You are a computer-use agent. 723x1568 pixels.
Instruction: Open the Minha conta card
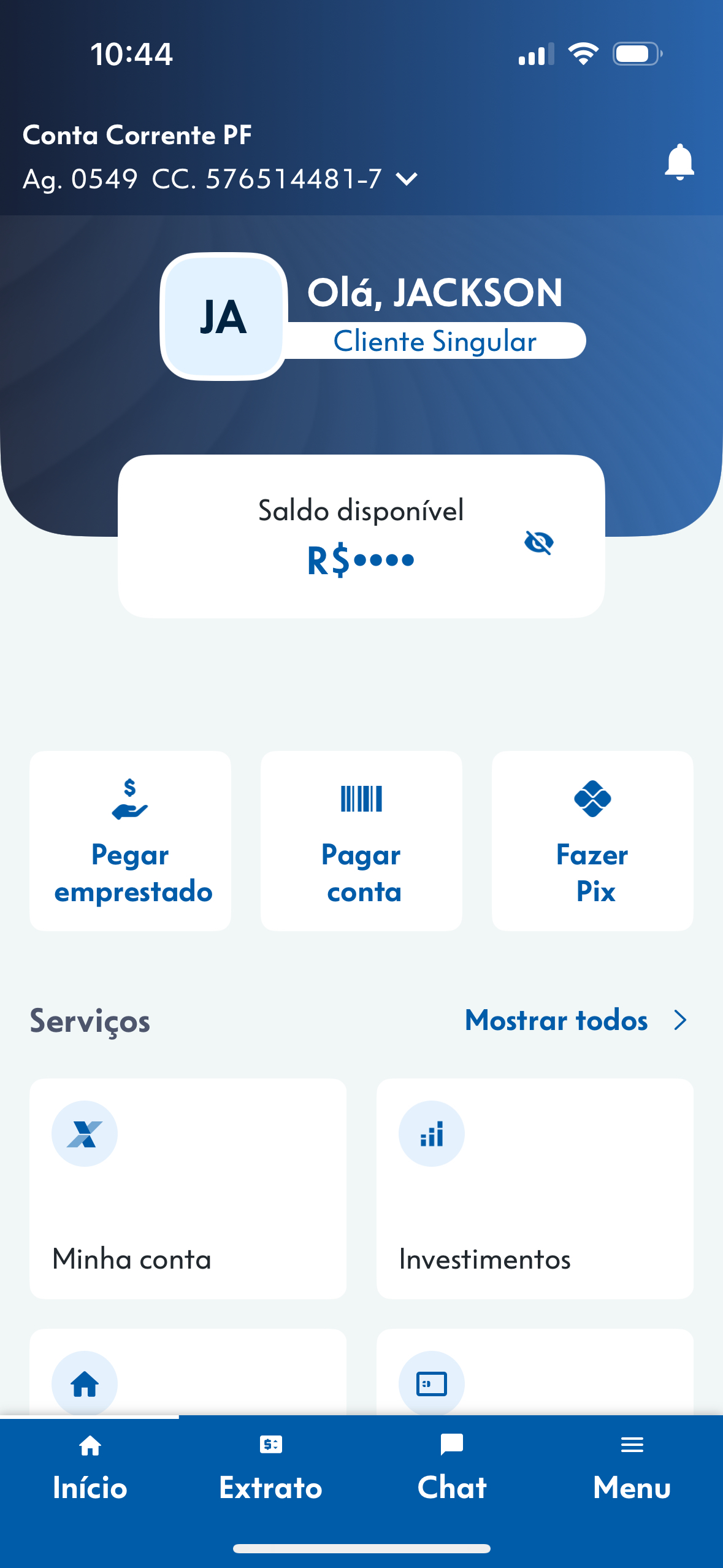pos(188,1188)
